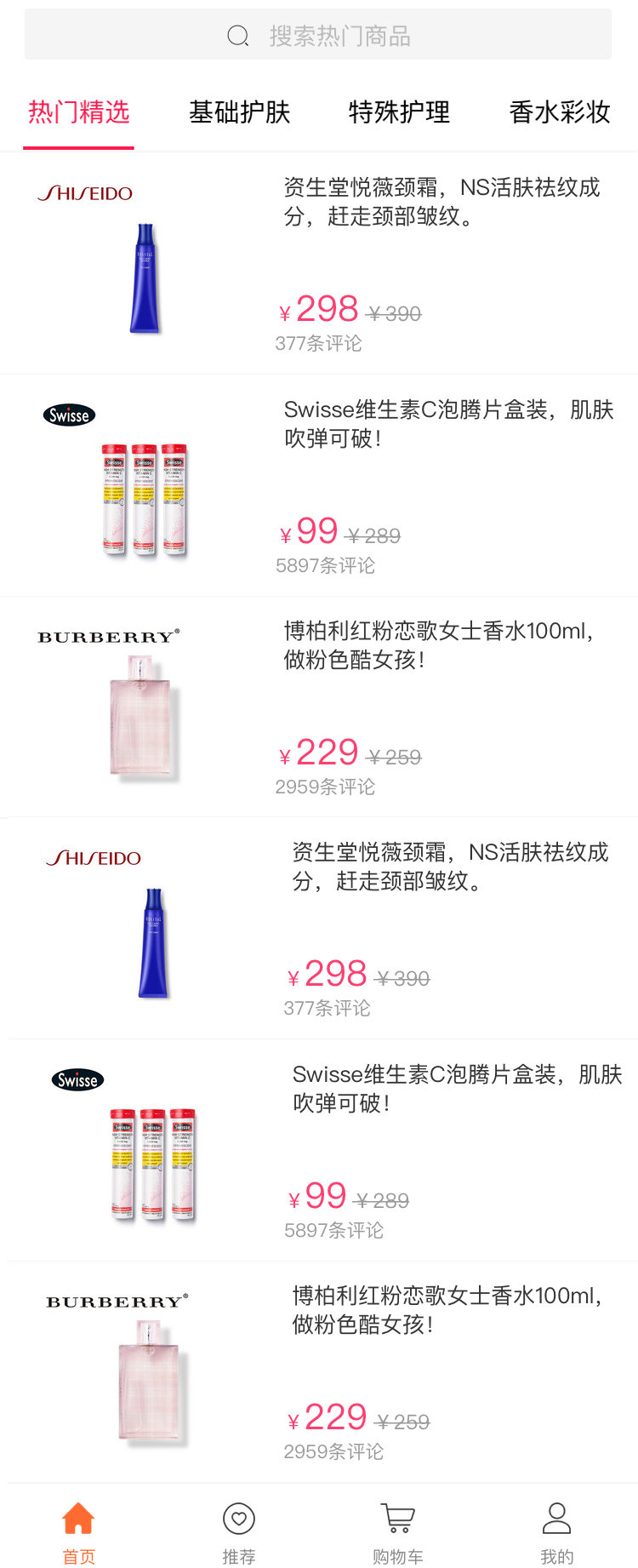Open the second 资生堂悦薇颈霜 product listing
The image size is (638, 1568).
[x=450, y=867]
